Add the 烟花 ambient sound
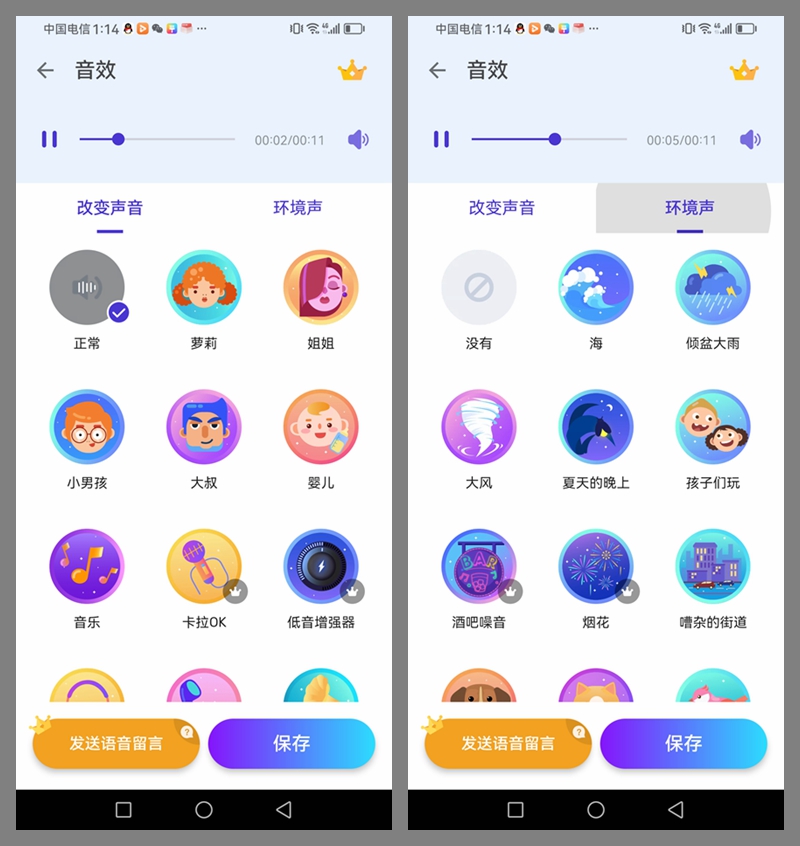Screen dimensions: 800x846 (x=596, y=567)
